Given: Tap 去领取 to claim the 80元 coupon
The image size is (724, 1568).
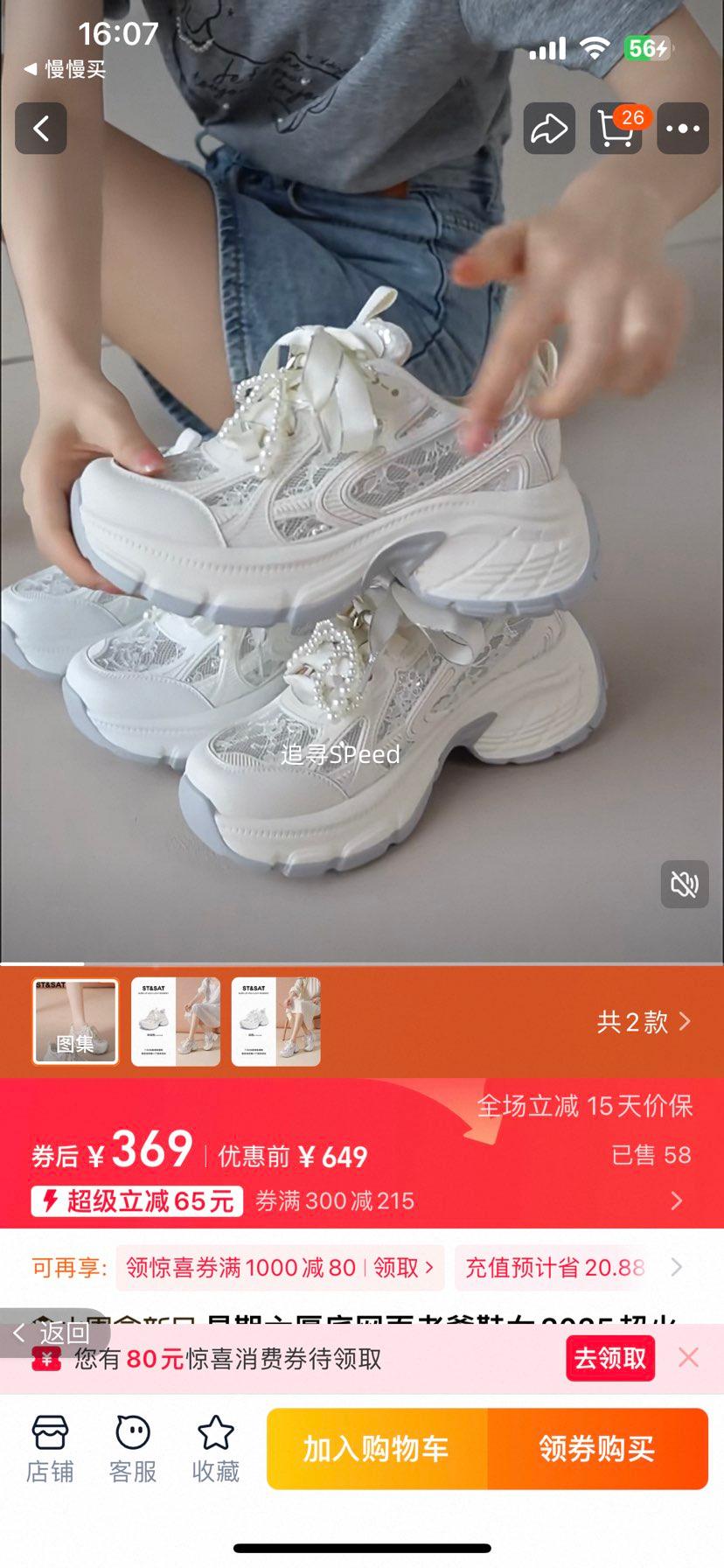Looking at the screenshot, I should 609,1358.
